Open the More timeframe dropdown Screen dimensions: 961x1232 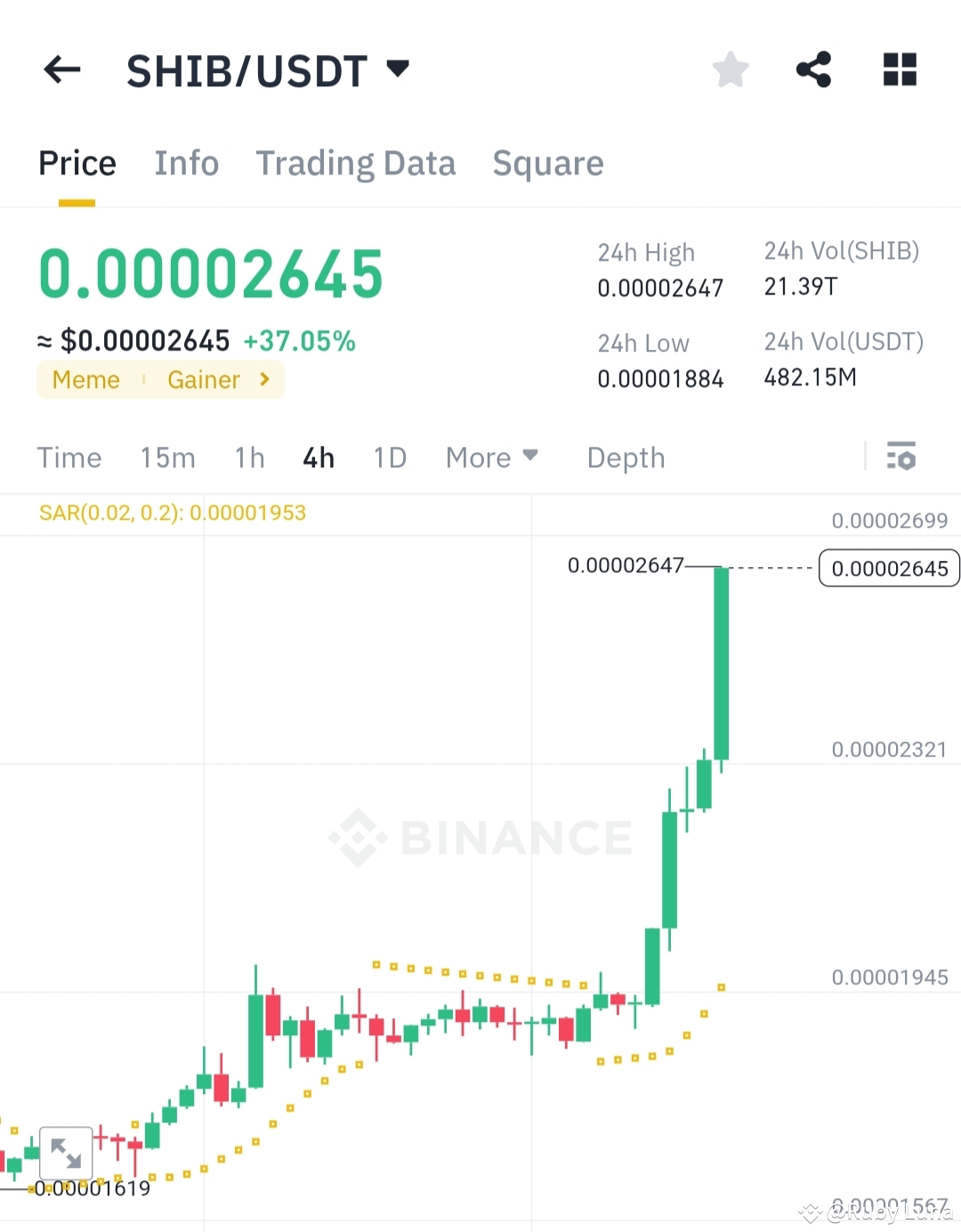[491, 457]
